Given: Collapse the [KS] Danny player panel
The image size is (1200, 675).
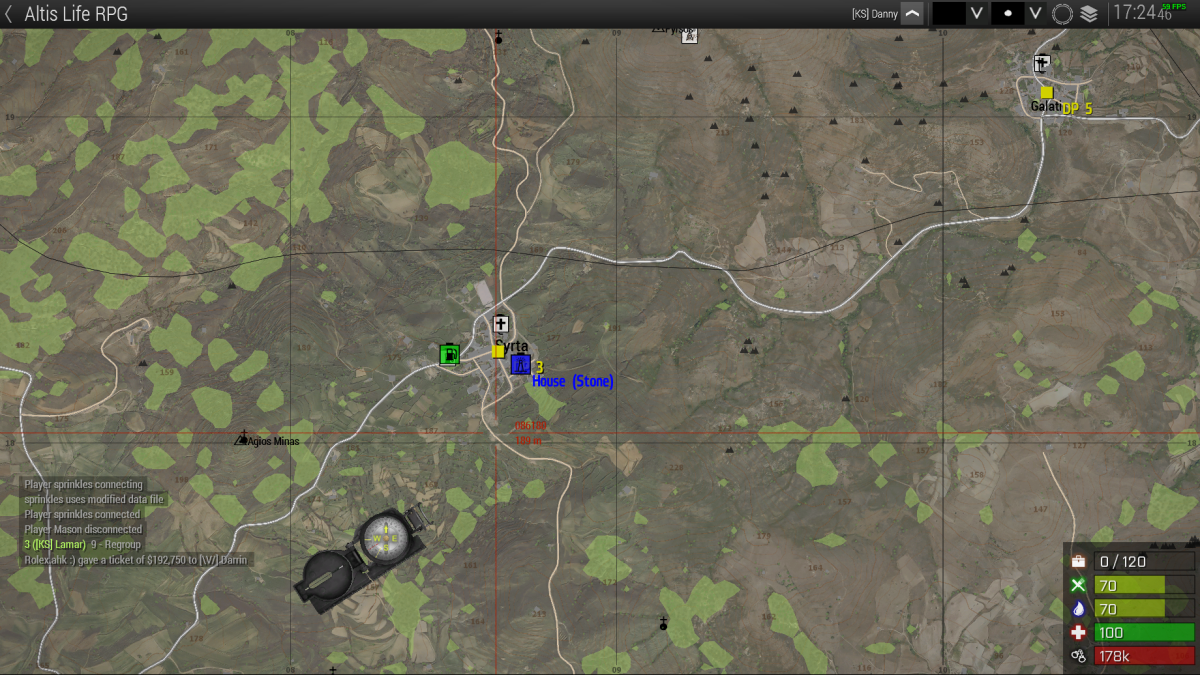Looking at the screenshot, I should tap(912, 14).
